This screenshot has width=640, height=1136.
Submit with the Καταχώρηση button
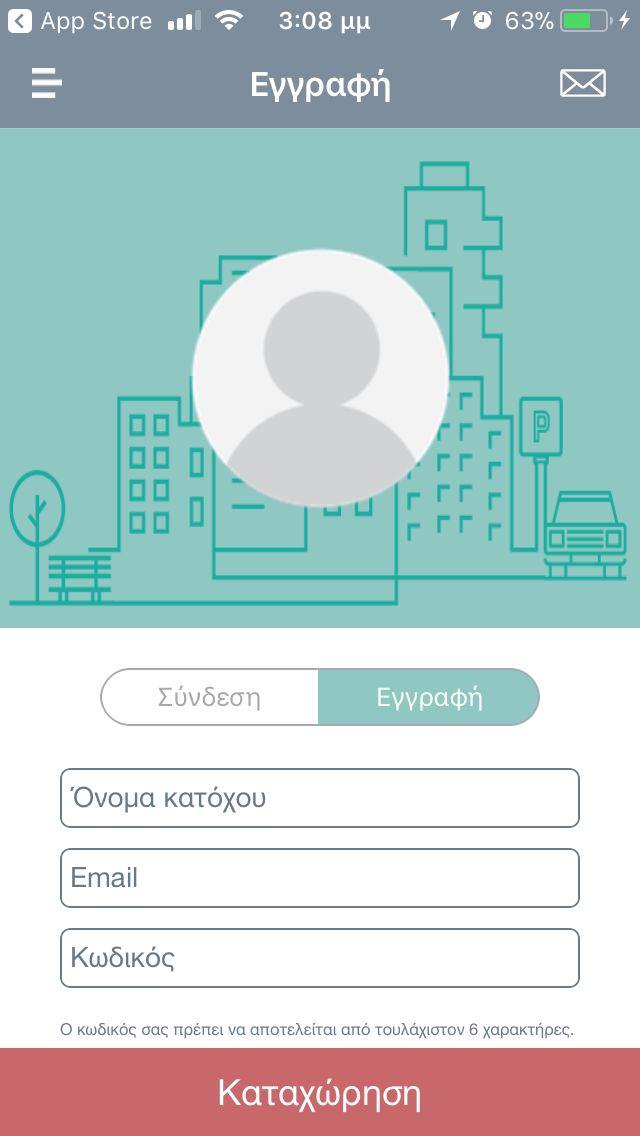click(x=320, y=1092)
